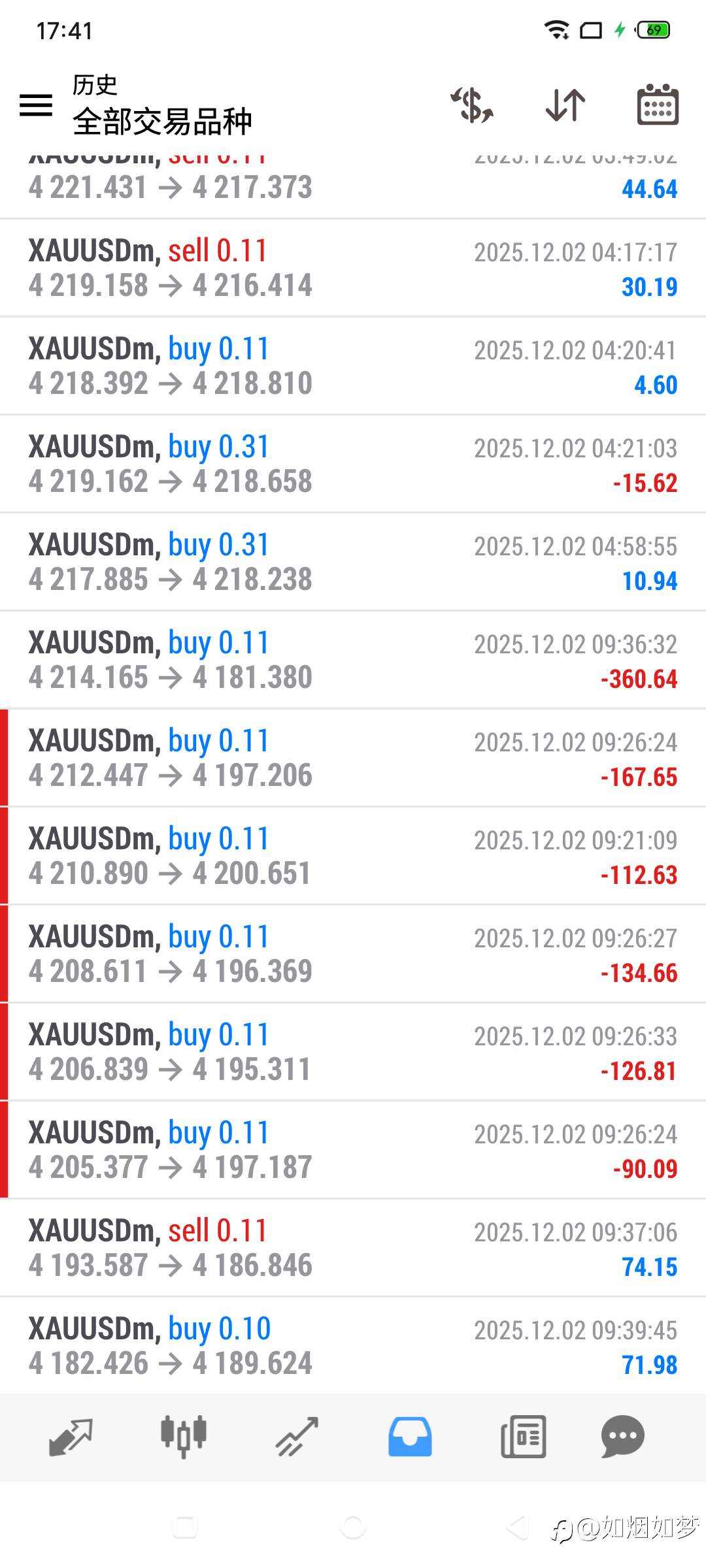Open sort order options with arrows icon
The width and height of the screenshot is (706, 1568).
[x=563, y=105]
